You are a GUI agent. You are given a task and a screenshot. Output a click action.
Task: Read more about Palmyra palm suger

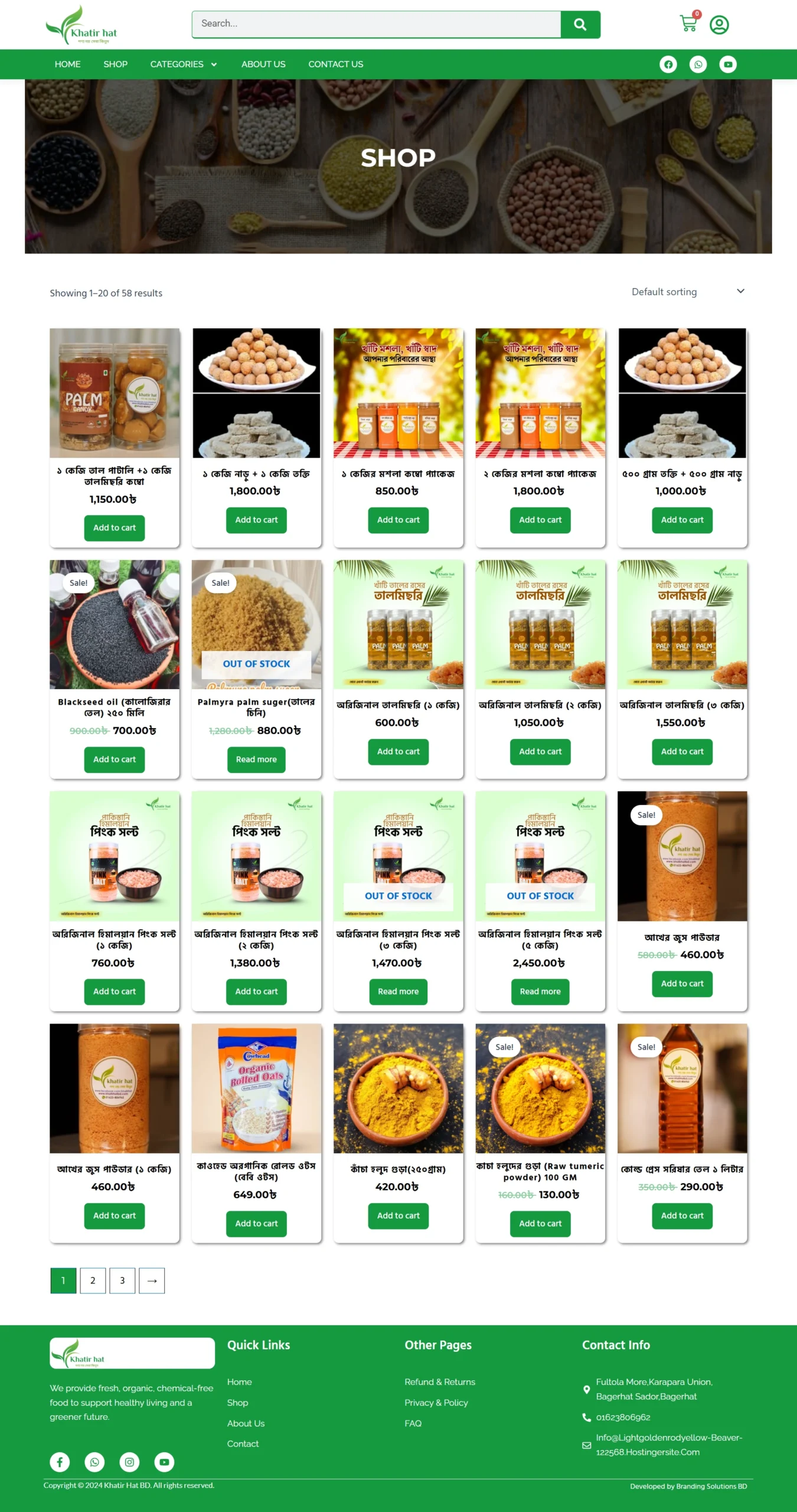coord(256,759)
